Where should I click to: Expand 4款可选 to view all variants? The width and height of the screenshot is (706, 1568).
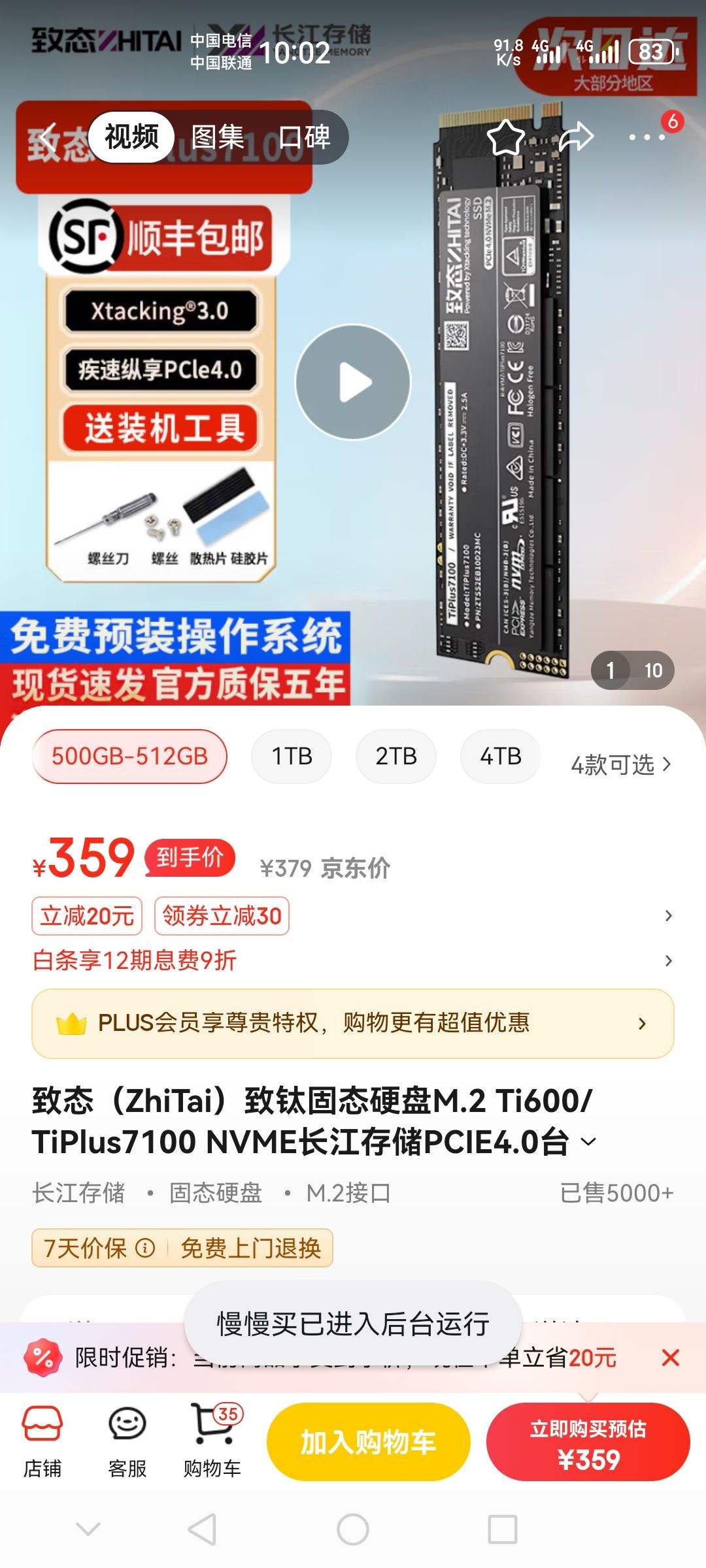pos(621,766)
